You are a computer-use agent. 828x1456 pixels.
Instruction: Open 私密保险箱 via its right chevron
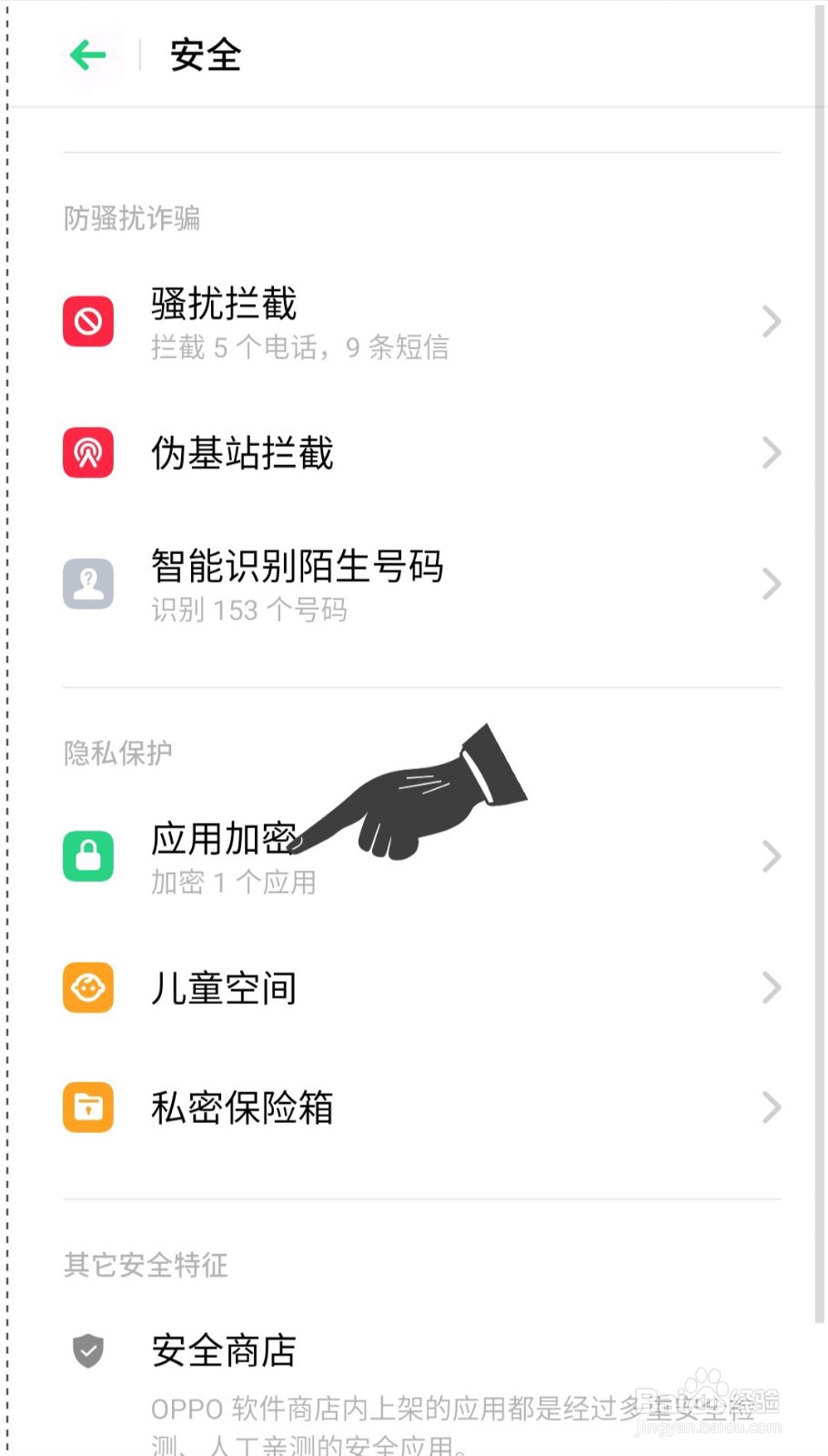point(772,1107)
